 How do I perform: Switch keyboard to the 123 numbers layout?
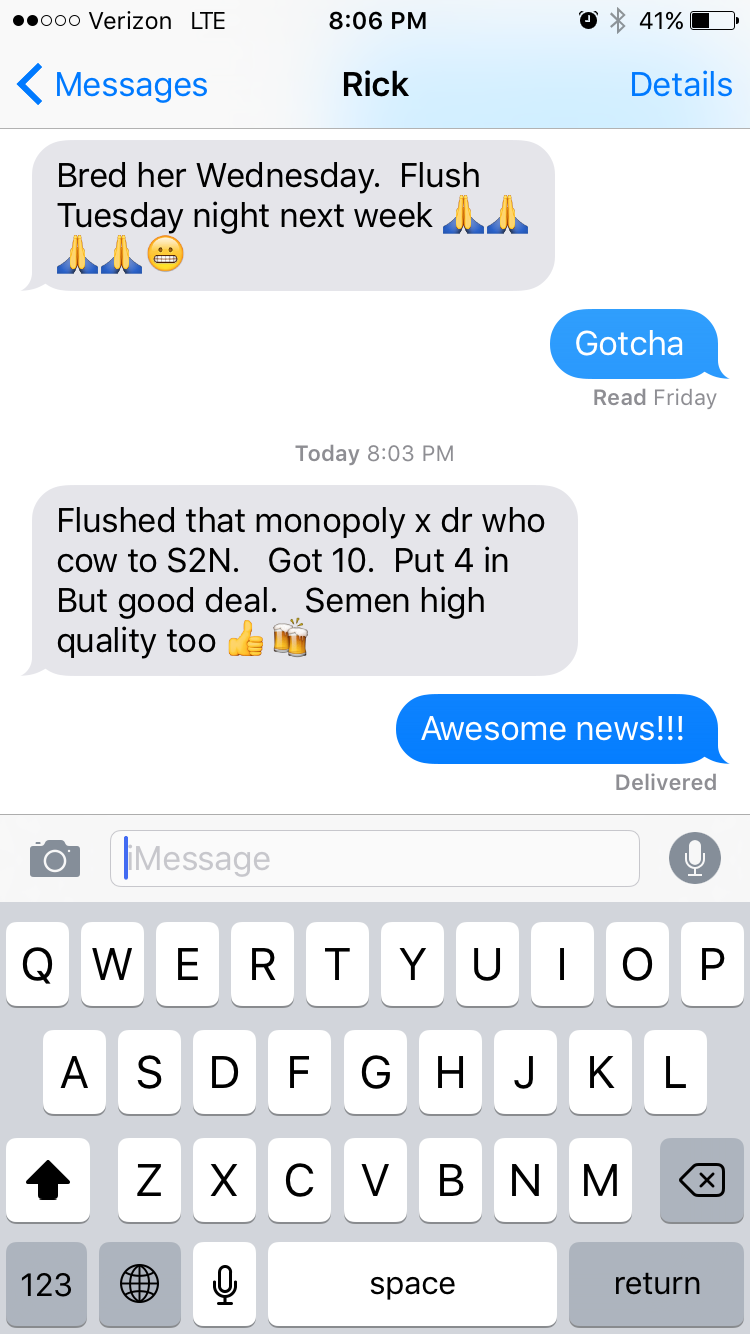[46, 1284]
